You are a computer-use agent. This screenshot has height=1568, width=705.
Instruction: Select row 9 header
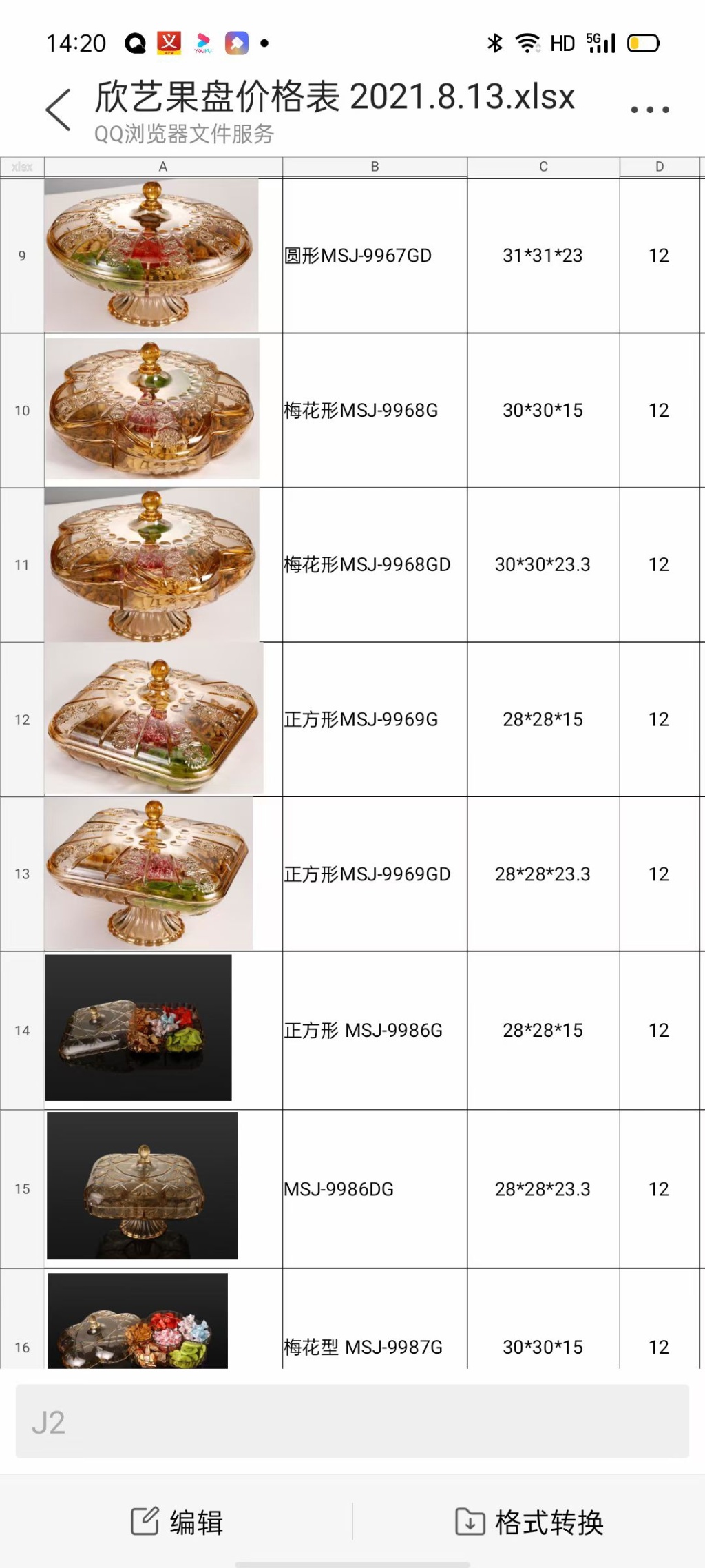(x=22, y=256)
